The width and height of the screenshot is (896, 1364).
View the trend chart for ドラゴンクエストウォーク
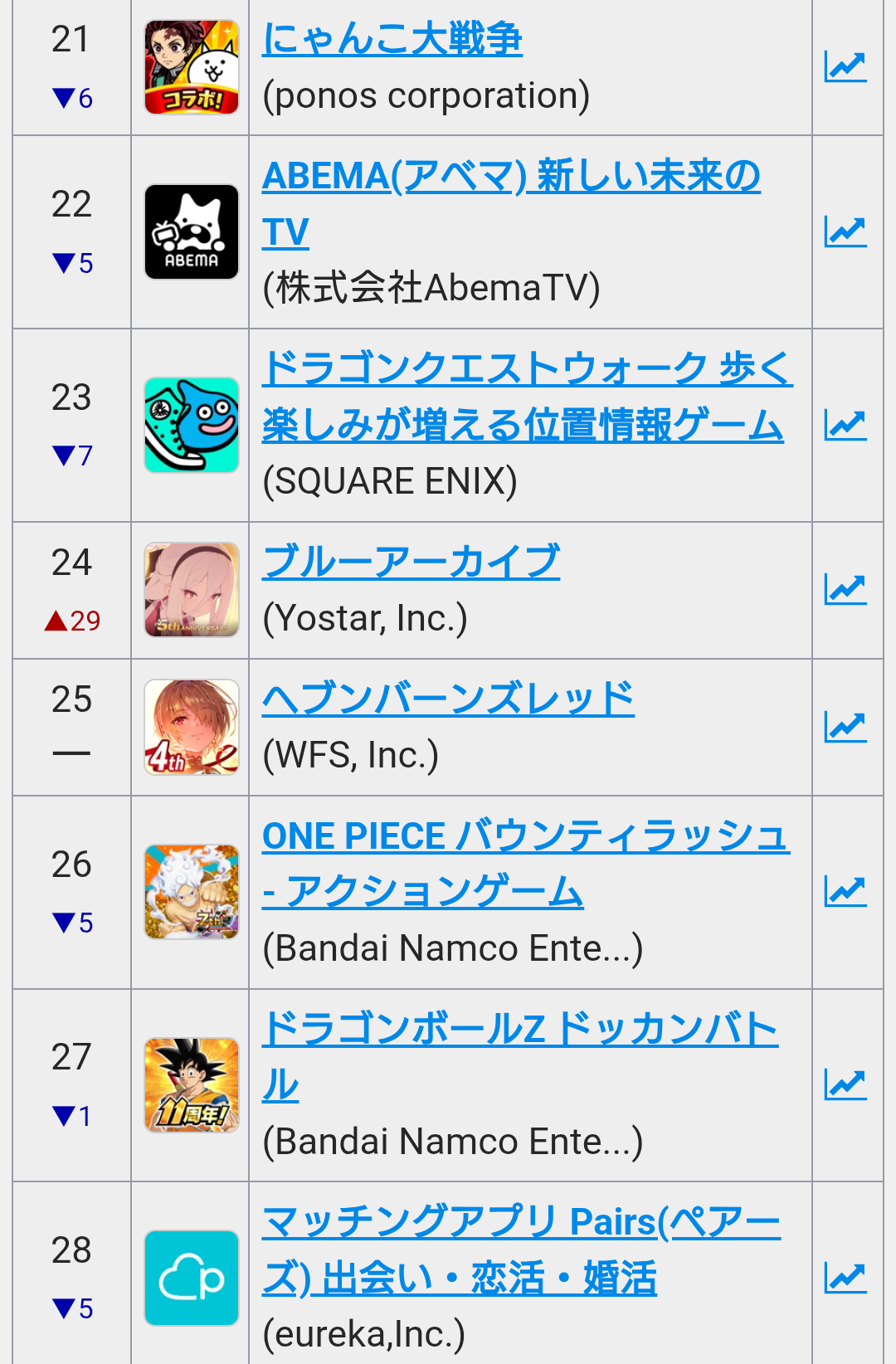[845, 426]
